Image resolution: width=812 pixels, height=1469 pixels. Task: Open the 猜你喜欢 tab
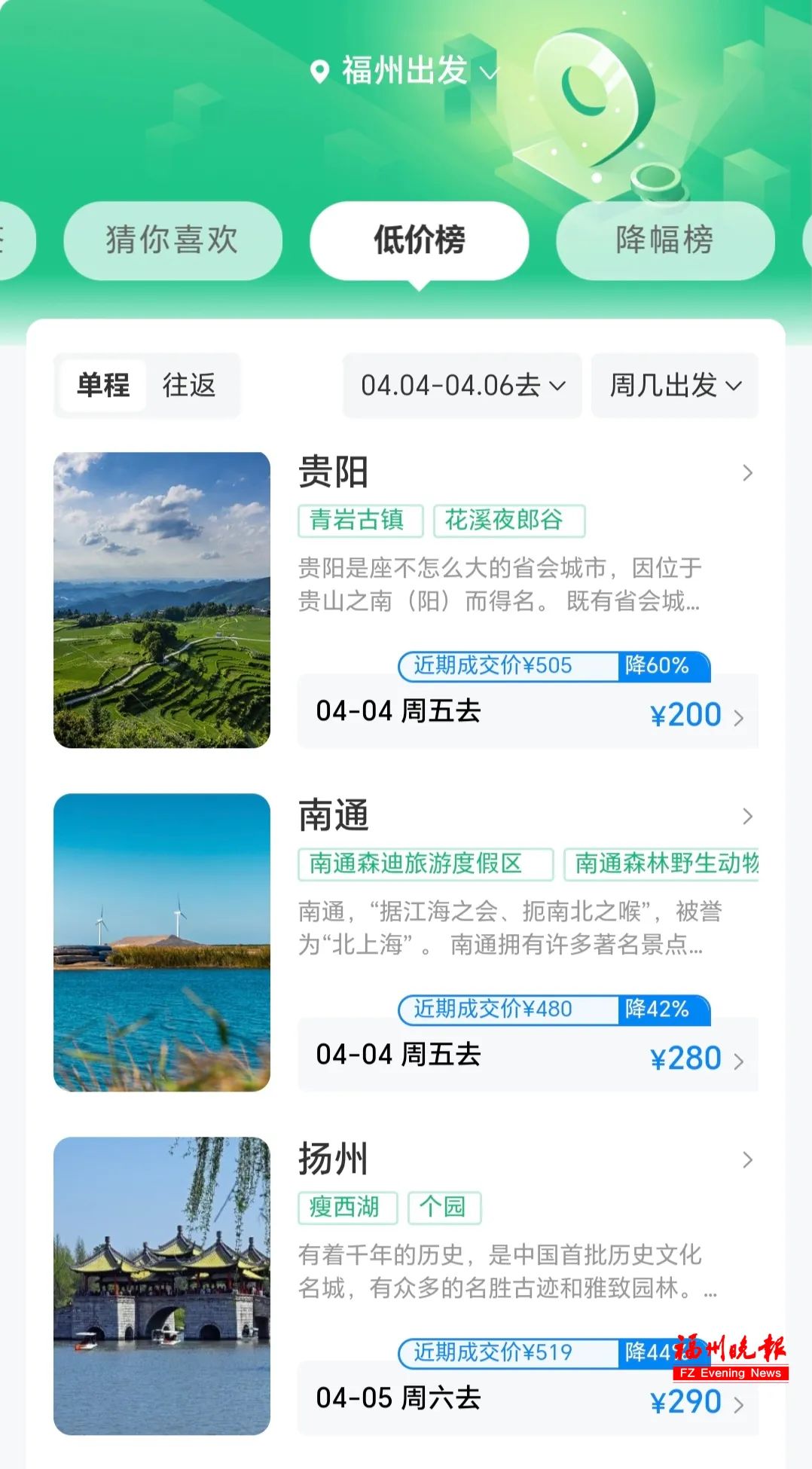click(x=172, y=240)
